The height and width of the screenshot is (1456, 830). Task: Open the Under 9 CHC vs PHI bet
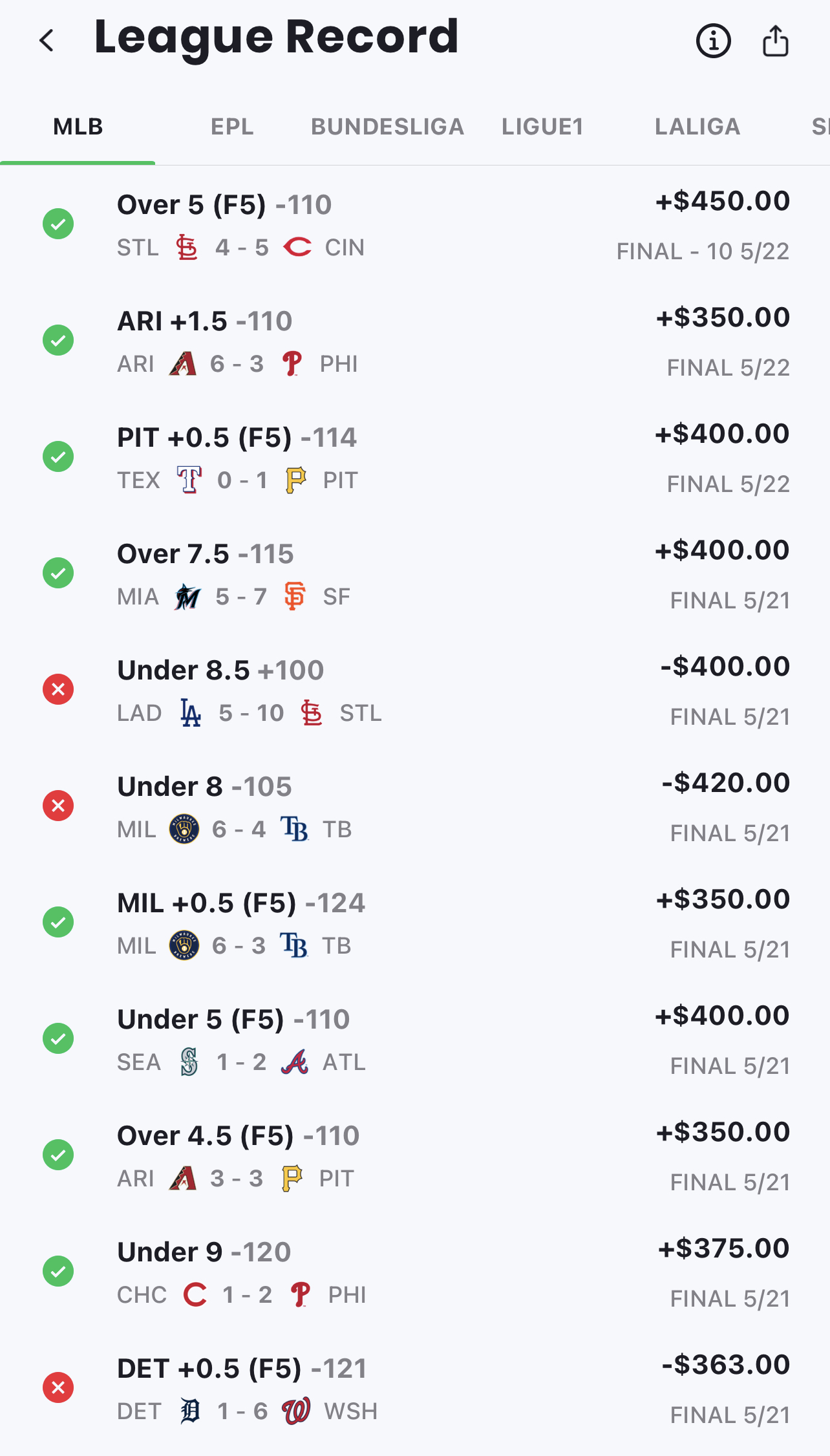pyautogui.click(x=414, y=1272)
